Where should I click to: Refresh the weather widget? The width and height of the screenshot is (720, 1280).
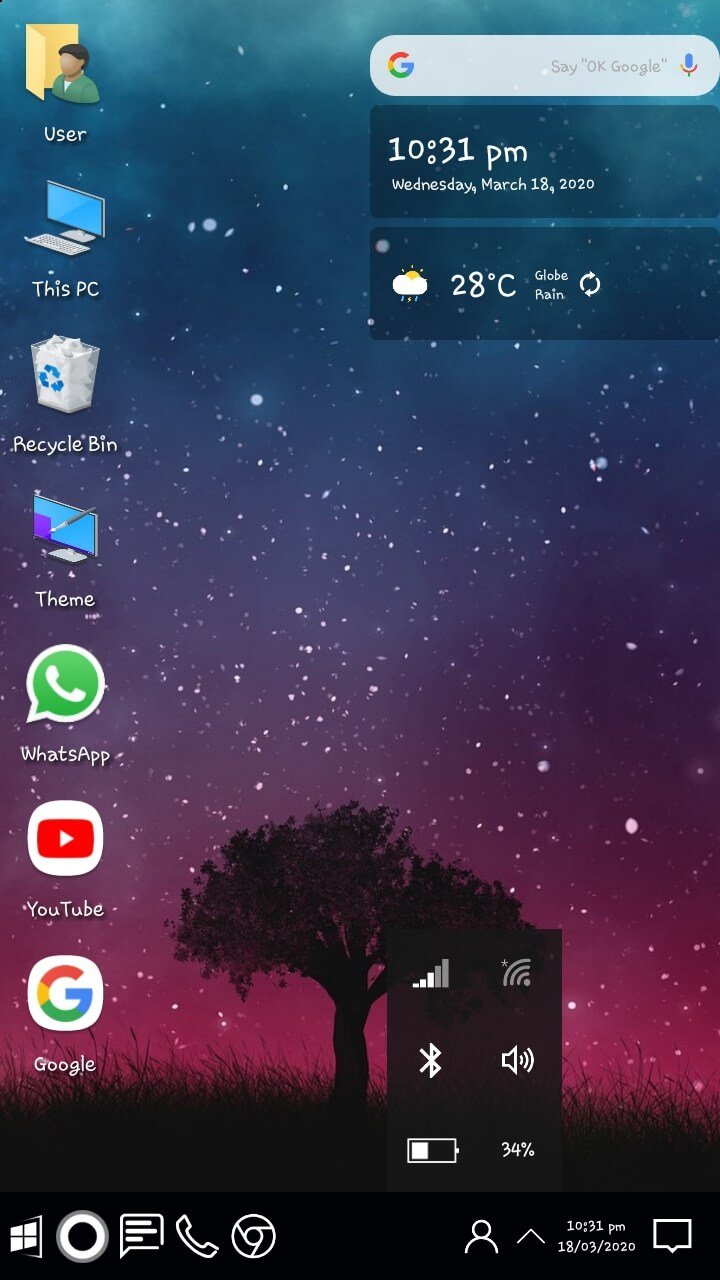[590, 285]
